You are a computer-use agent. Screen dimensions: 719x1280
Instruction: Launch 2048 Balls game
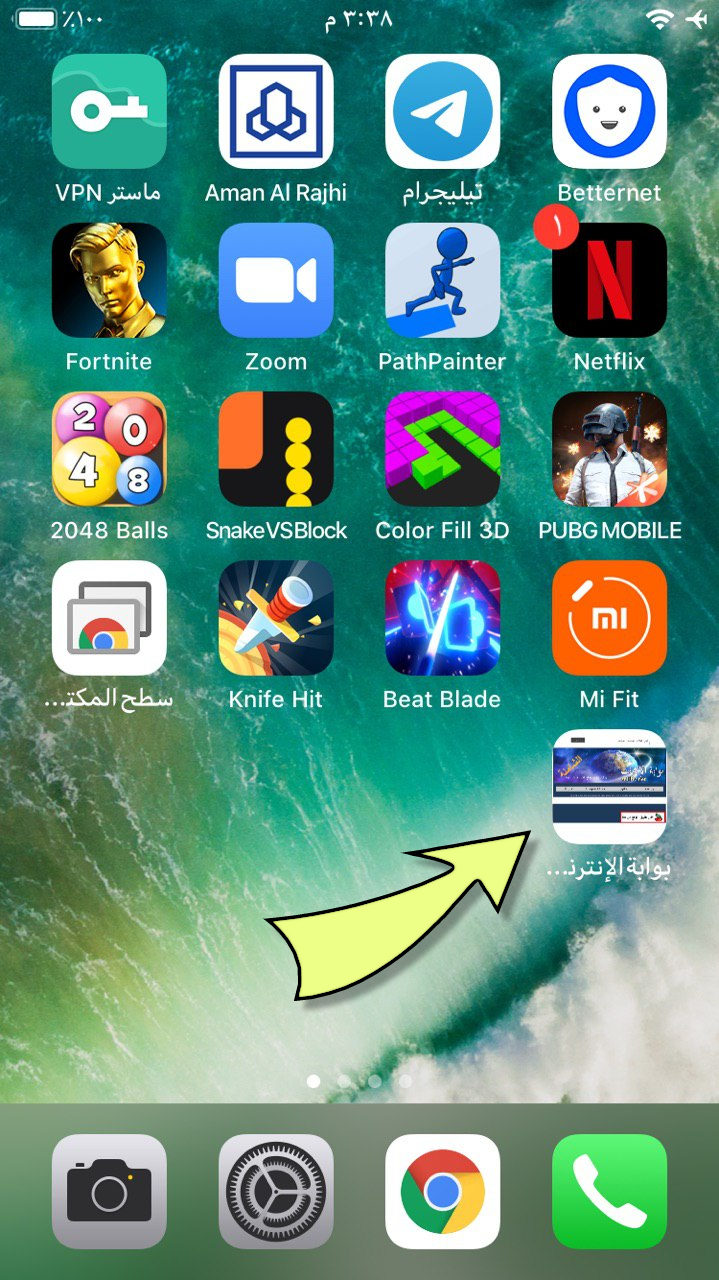click(109, 449)
